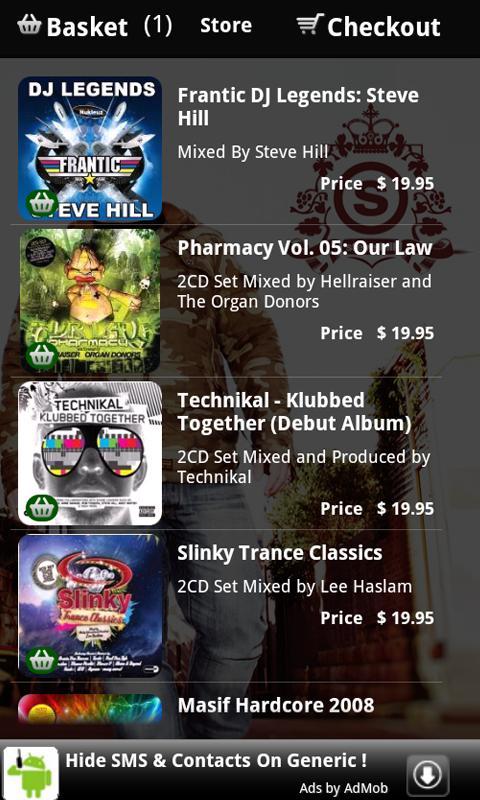Go to the Store tab
Image resolution: width=480 pixels, height=800 pixels.
pyautogui.click(x=226, y=26)
